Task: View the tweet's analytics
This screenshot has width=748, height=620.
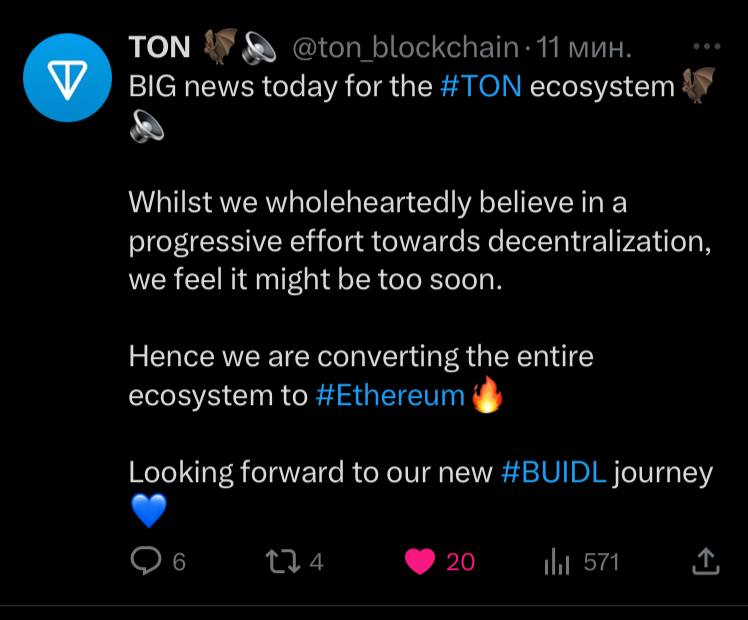Action: click(x=556, y=562)
